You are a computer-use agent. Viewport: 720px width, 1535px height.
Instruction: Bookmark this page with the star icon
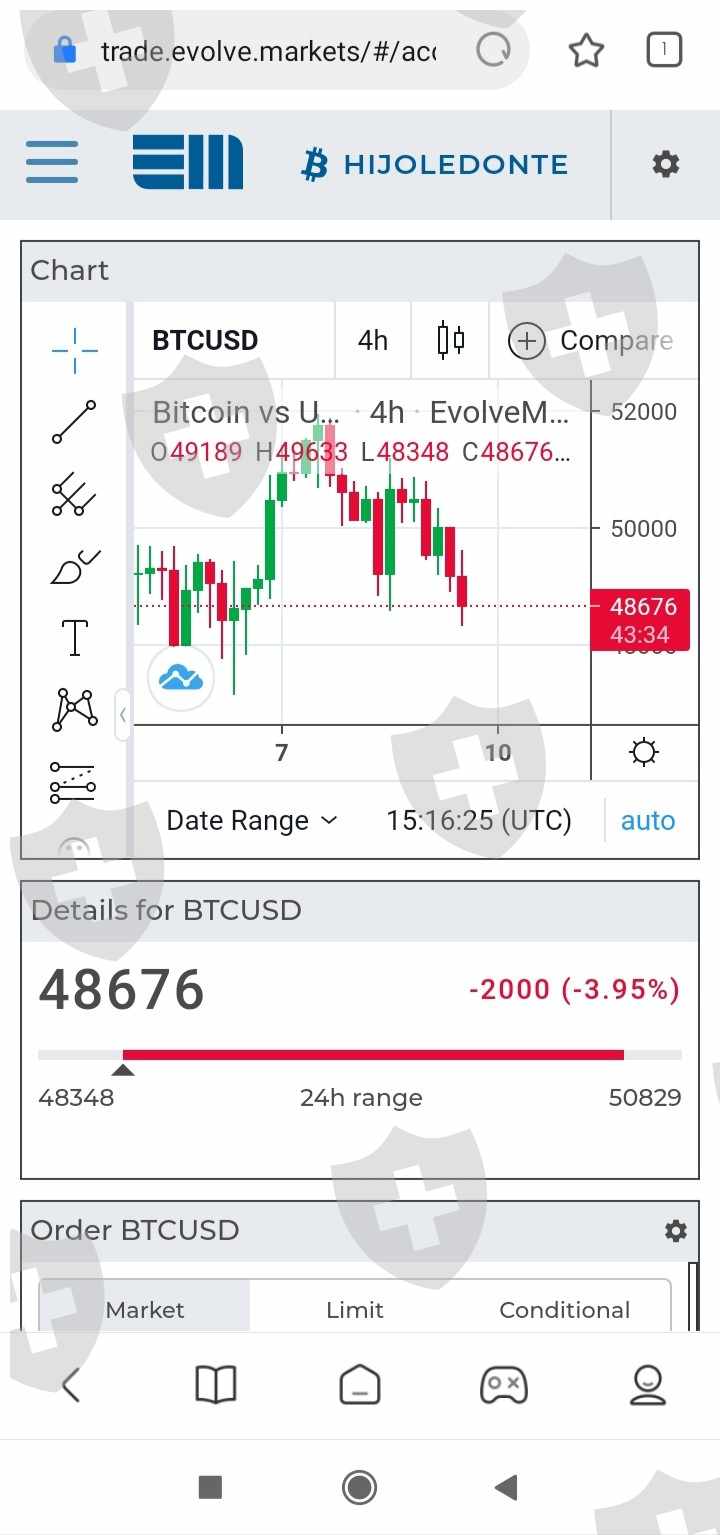click(x=586, y=50)
